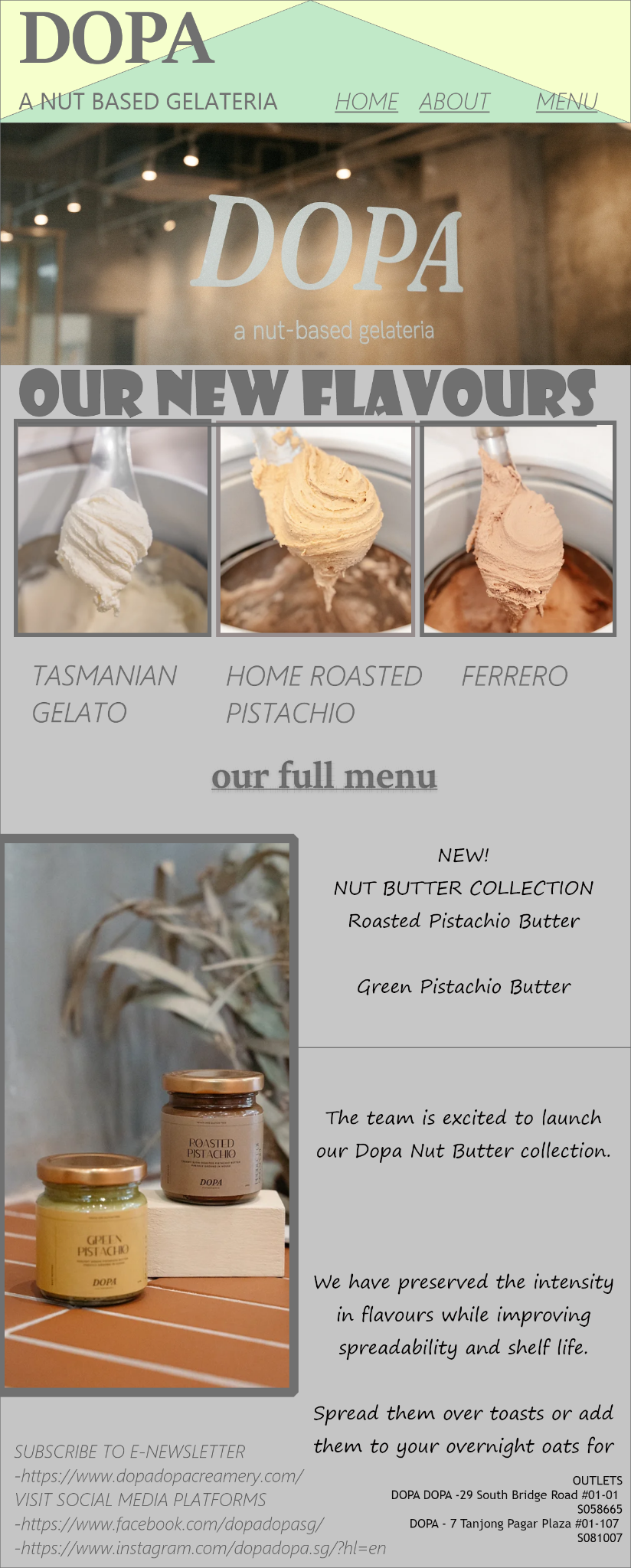Open the 'our full menu' link

pos(324,775)
